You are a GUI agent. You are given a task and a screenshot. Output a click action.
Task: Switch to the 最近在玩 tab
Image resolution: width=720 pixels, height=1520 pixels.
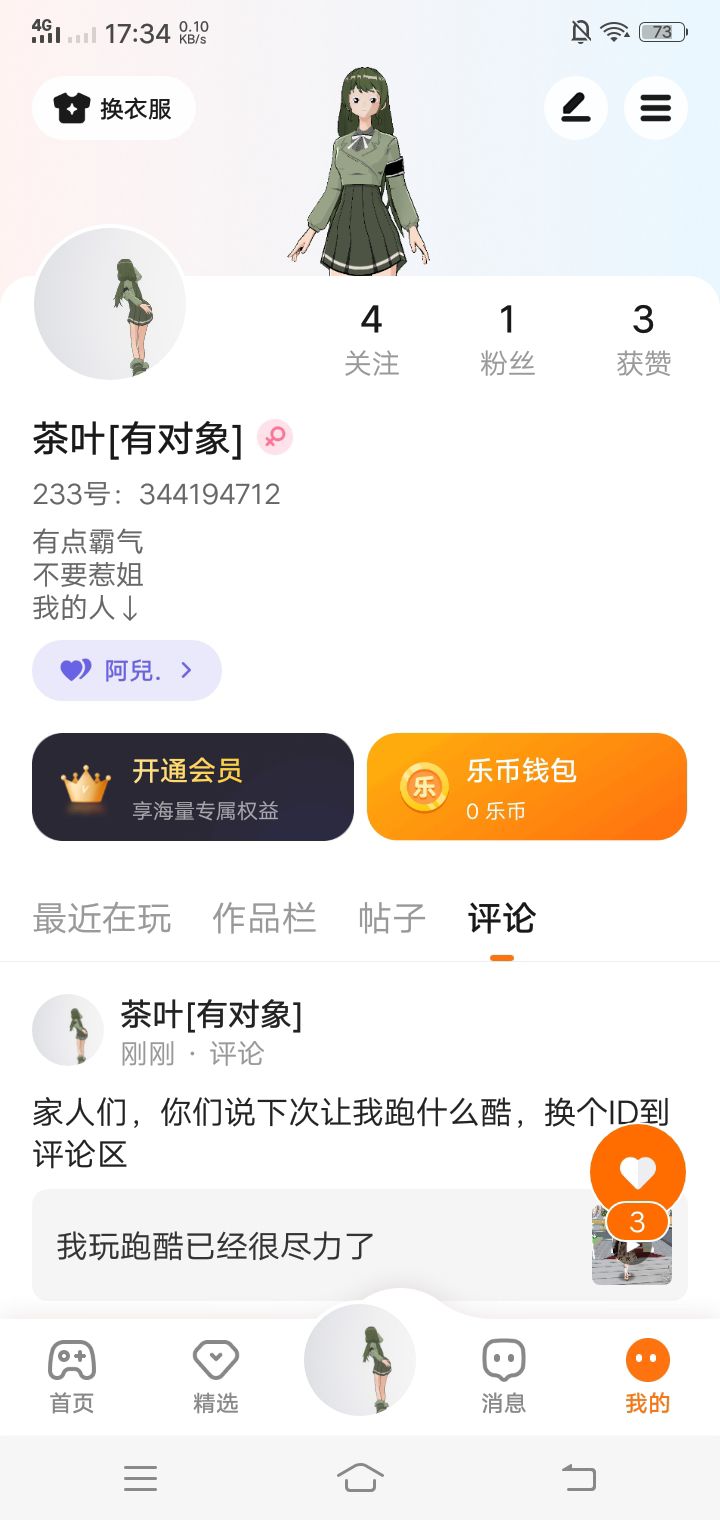pyautogui.click(x=102, y=918)
